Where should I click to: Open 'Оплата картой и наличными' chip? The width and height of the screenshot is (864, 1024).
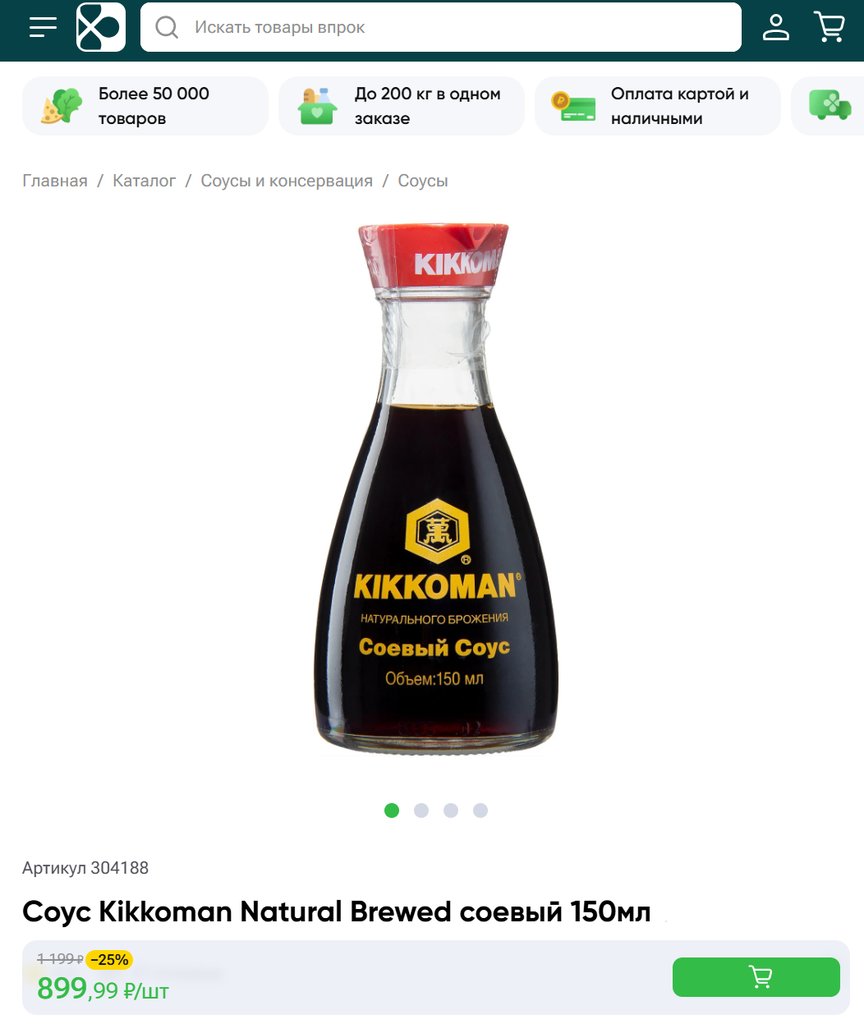657,106
